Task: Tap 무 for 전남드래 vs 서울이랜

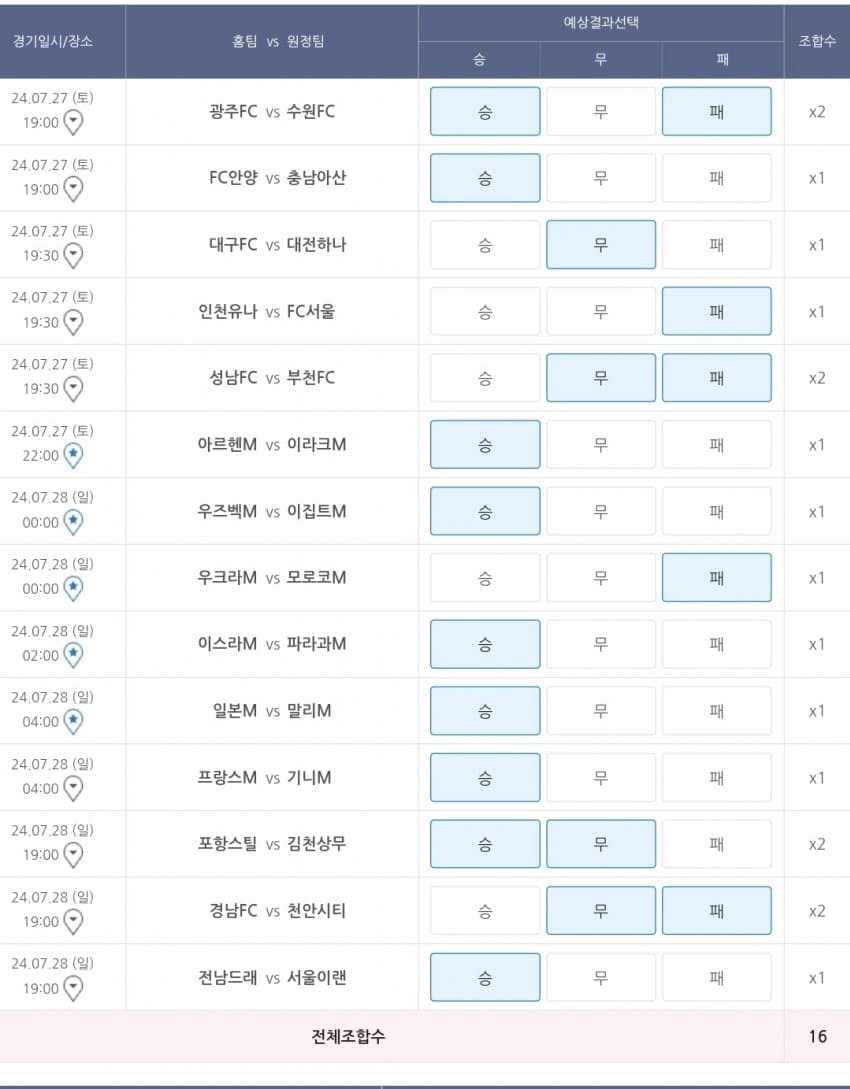Action: click(600, 978)
